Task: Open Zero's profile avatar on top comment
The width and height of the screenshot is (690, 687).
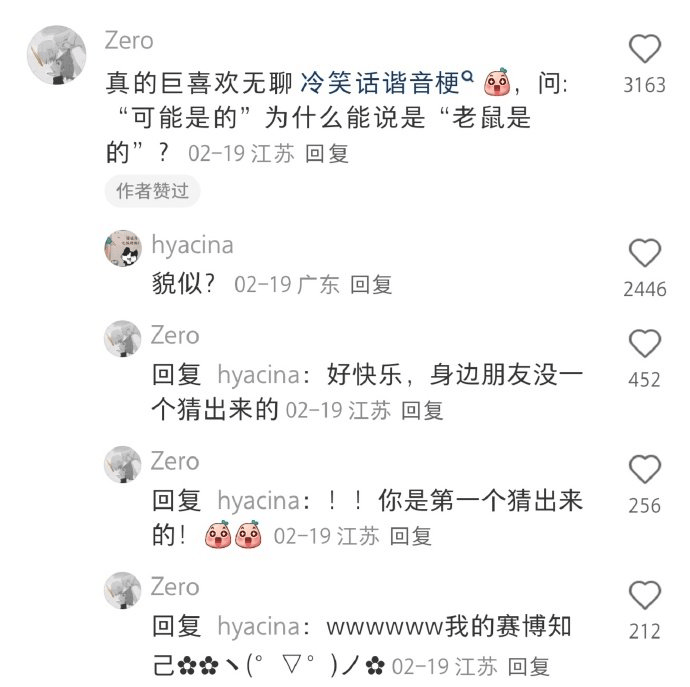Action: [x=55, y=56]
